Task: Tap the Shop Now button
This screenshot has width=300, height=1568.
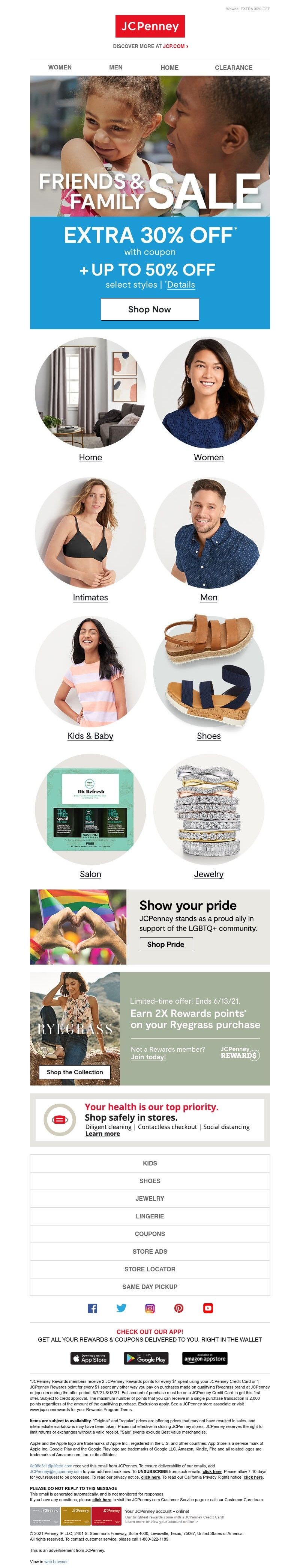Action: (x=150, y=309)
